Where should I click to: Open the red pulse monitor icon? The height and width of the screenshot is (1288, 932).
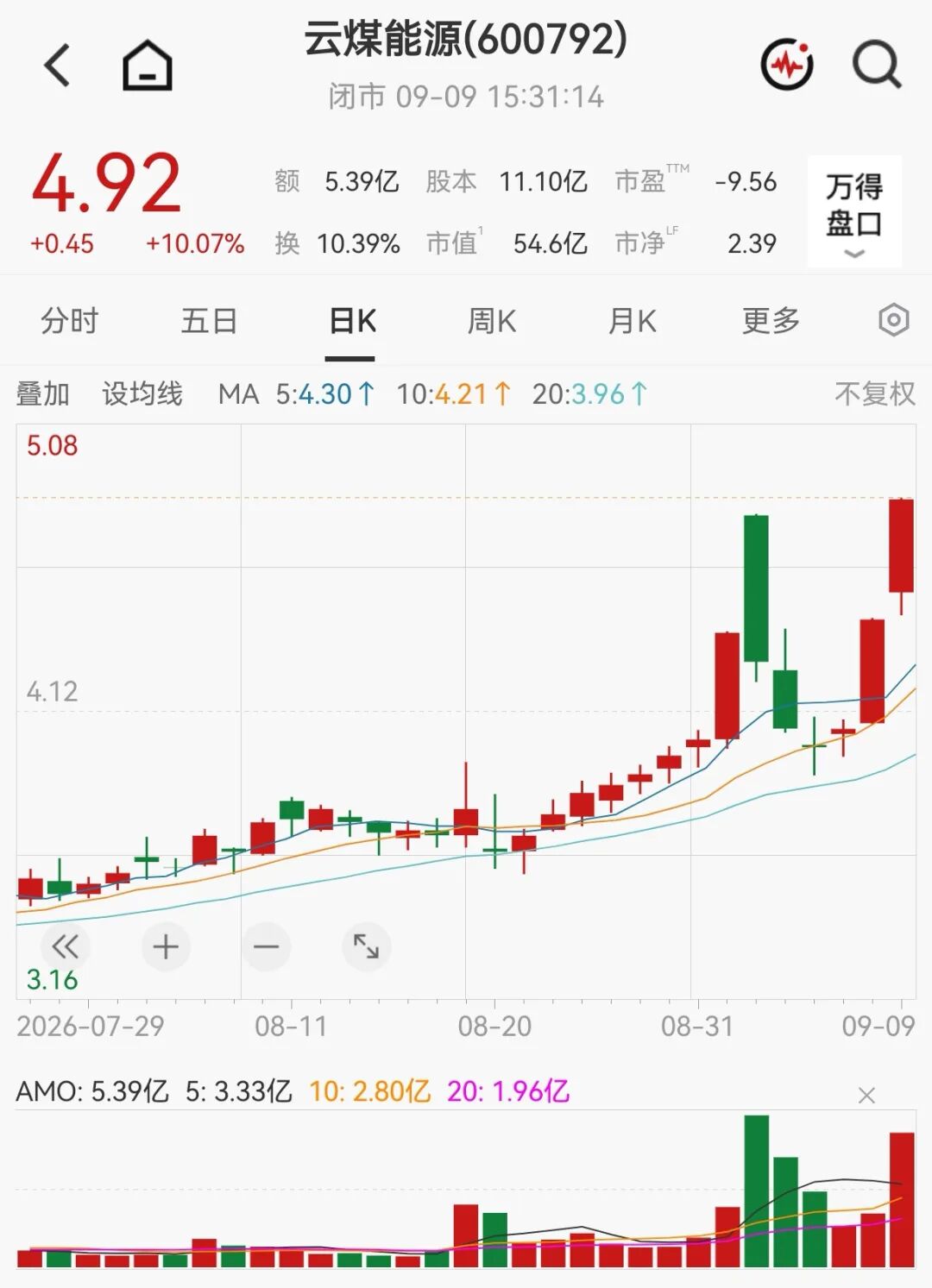click(x=787, y=65)
